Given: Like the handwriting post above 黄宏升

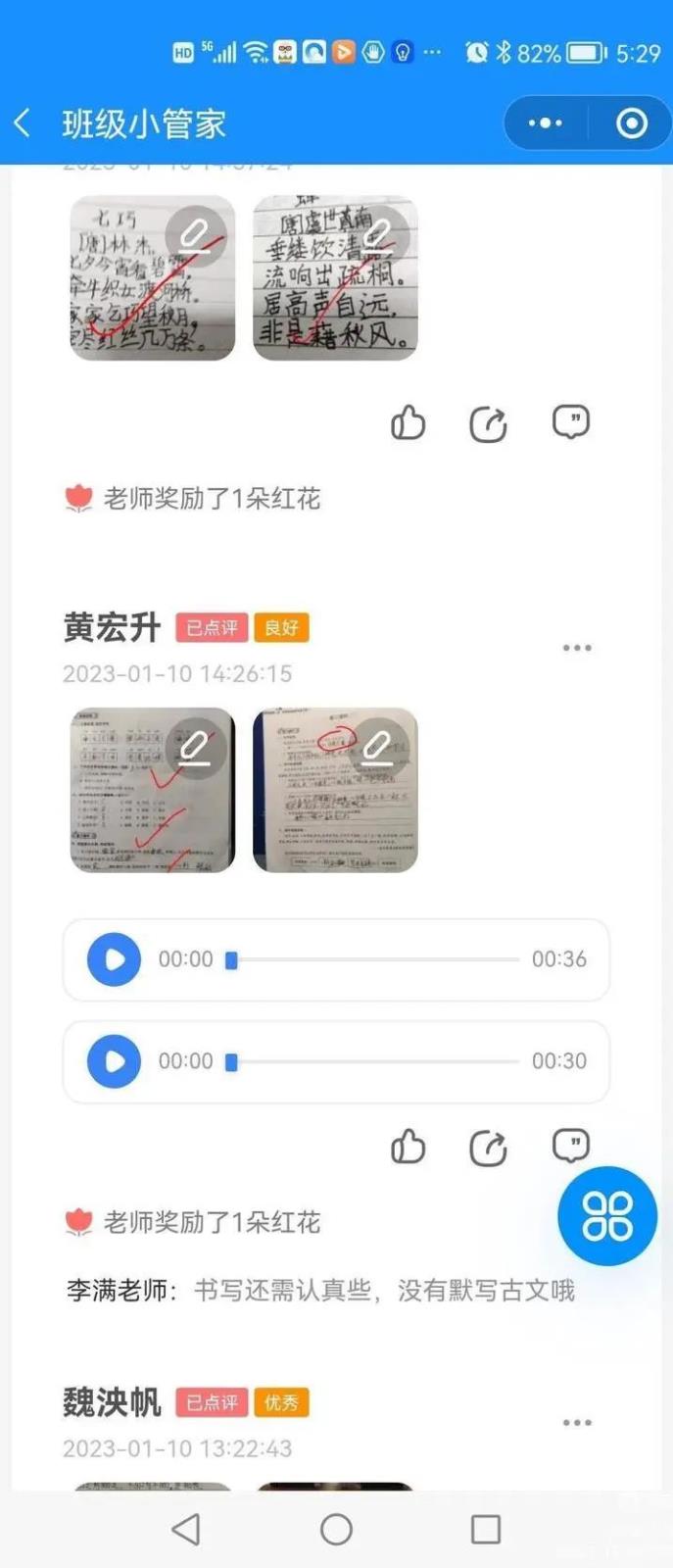Looking at the screenshot, I should click(408, 423).
